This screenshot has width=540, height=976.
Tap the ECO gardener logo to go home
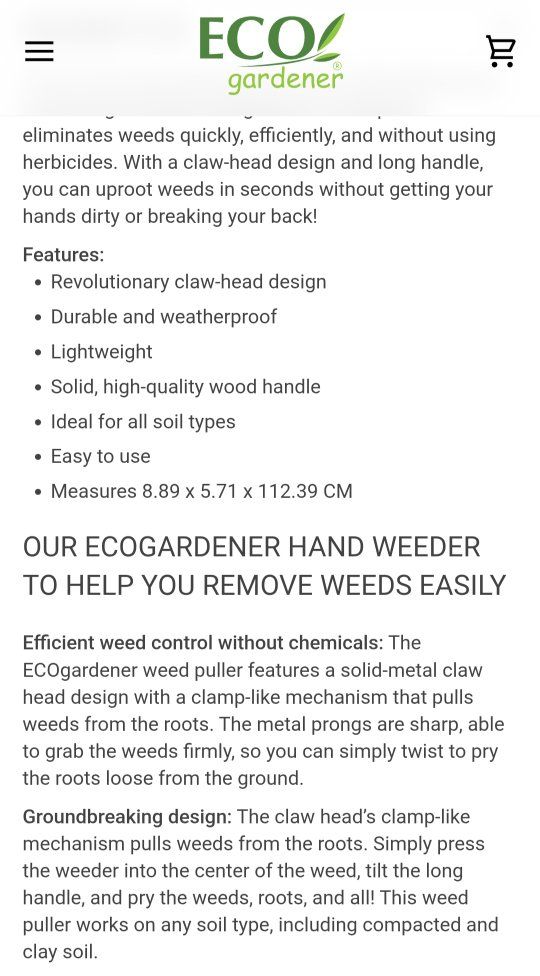click(x=271, y=54)
